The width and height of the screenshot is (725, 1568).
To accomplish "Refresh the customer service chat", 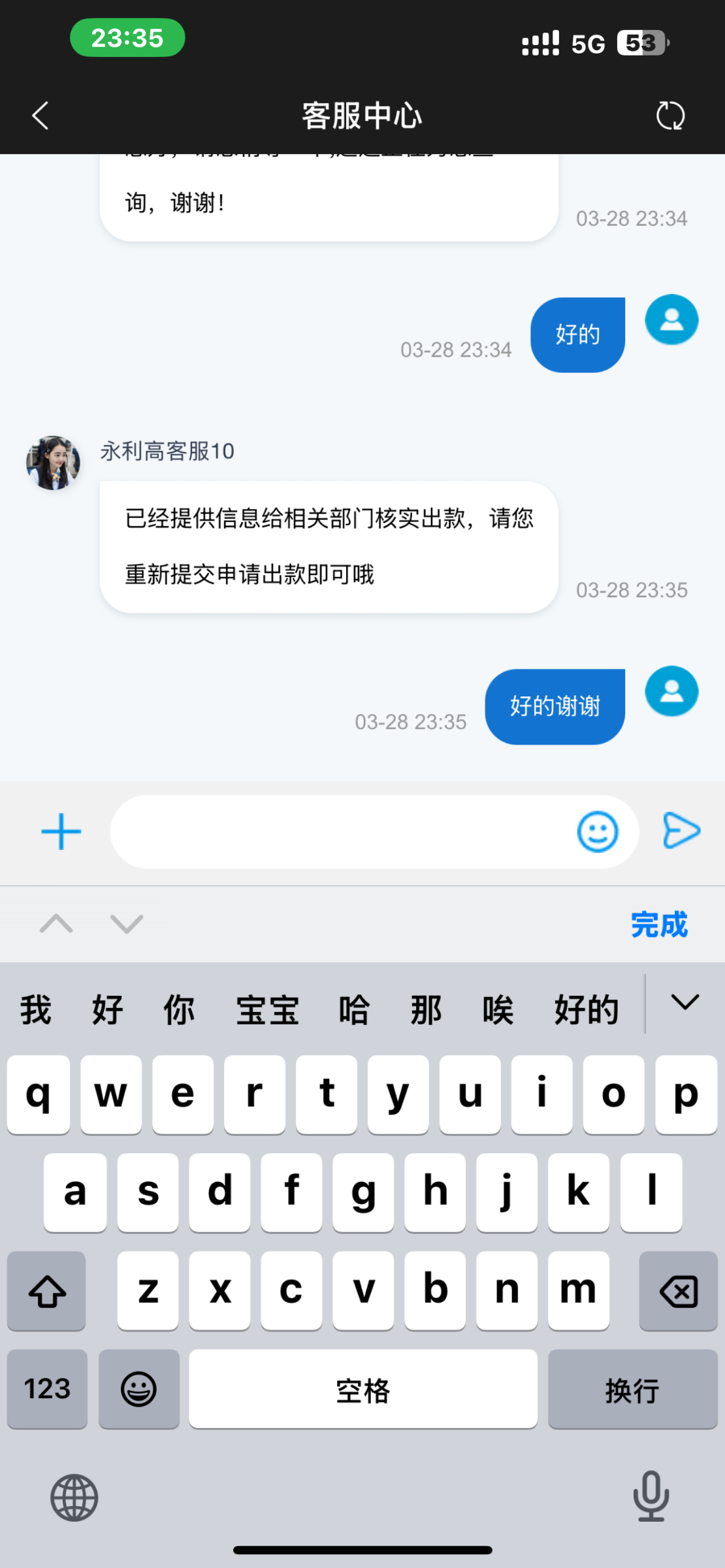I will pyautogui.click(x=670, y=116).
